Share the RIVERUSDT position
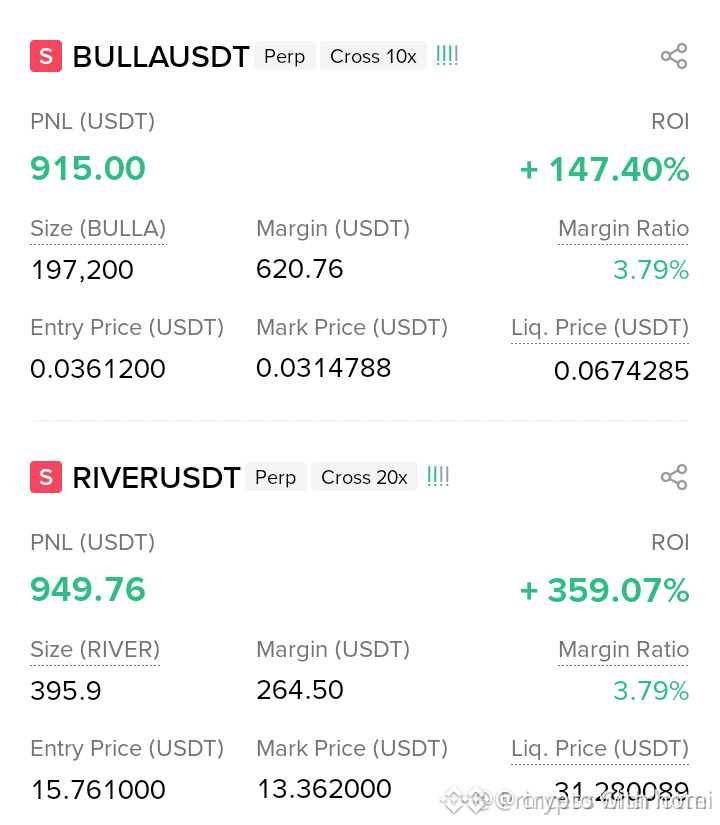Screen dimensions: 720x825 (674, 477)
